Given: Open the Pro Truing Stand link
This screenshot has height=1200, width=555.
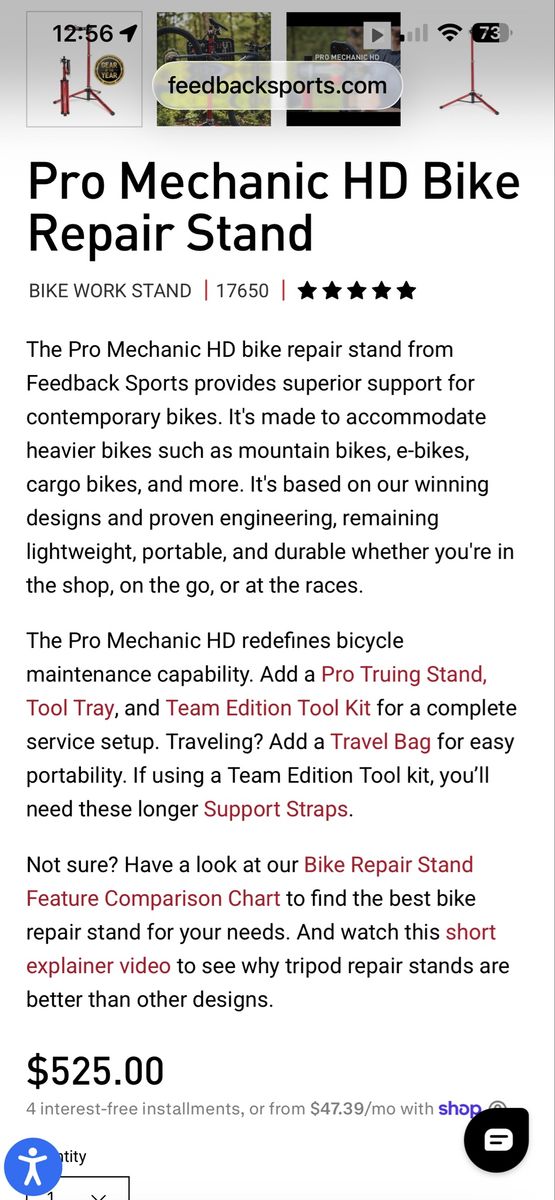Looking at the screenshot, I should tap(404, 674).
